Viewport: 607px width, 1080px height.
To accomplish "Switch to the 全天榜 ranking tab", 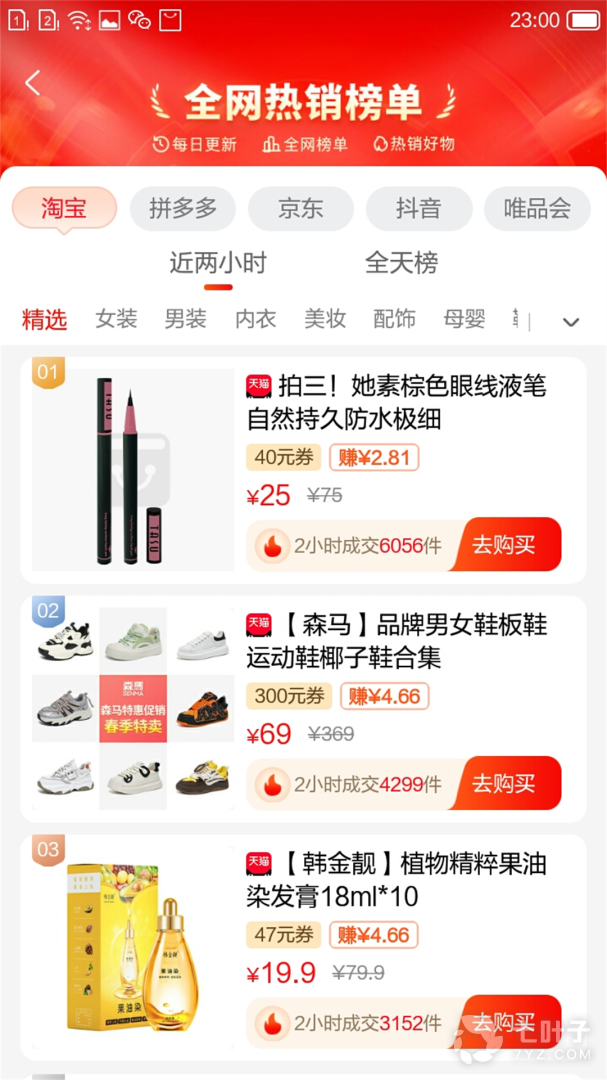I will click(x=401, y=263).
